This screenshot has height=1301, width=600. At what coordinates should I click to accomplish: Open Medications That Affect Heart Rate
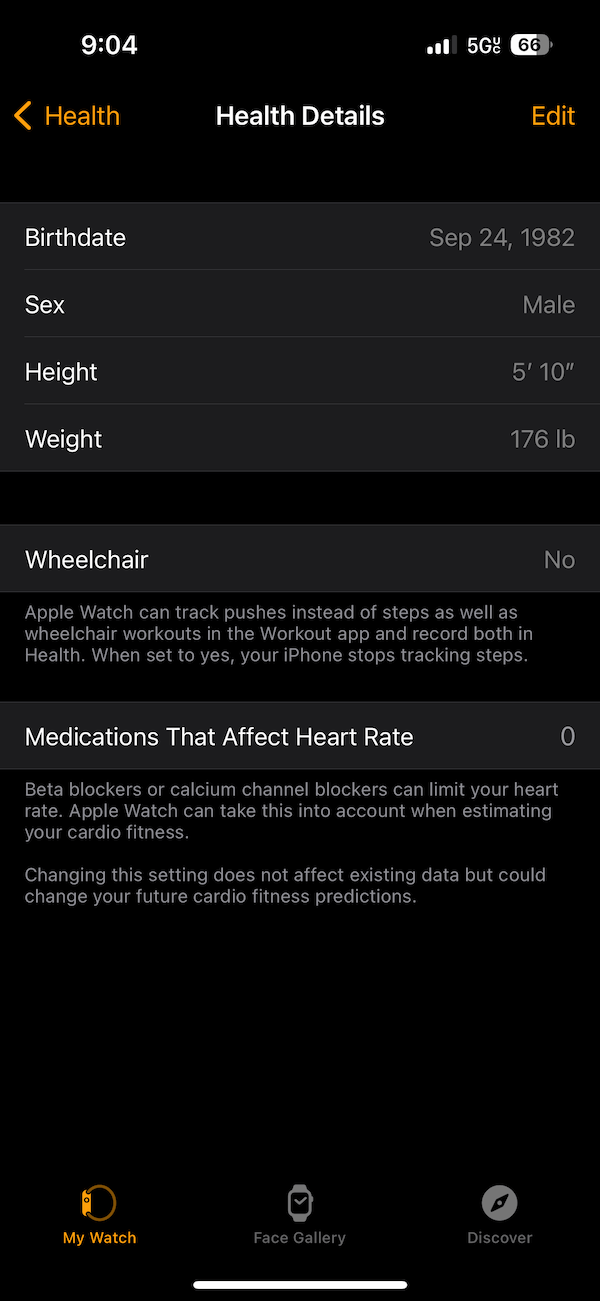(300, 737)
